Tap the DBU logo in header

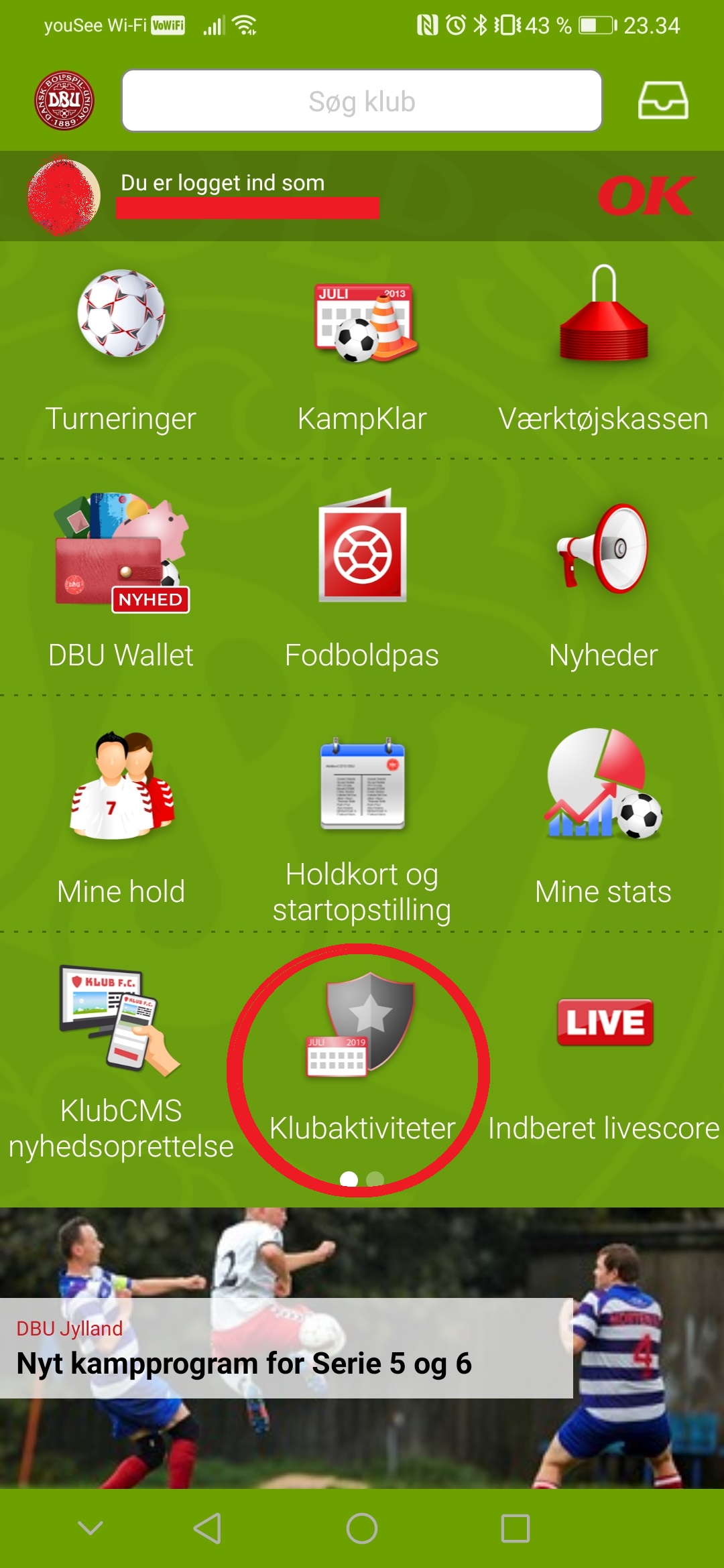pyautogui.click(x=64, y=101)
